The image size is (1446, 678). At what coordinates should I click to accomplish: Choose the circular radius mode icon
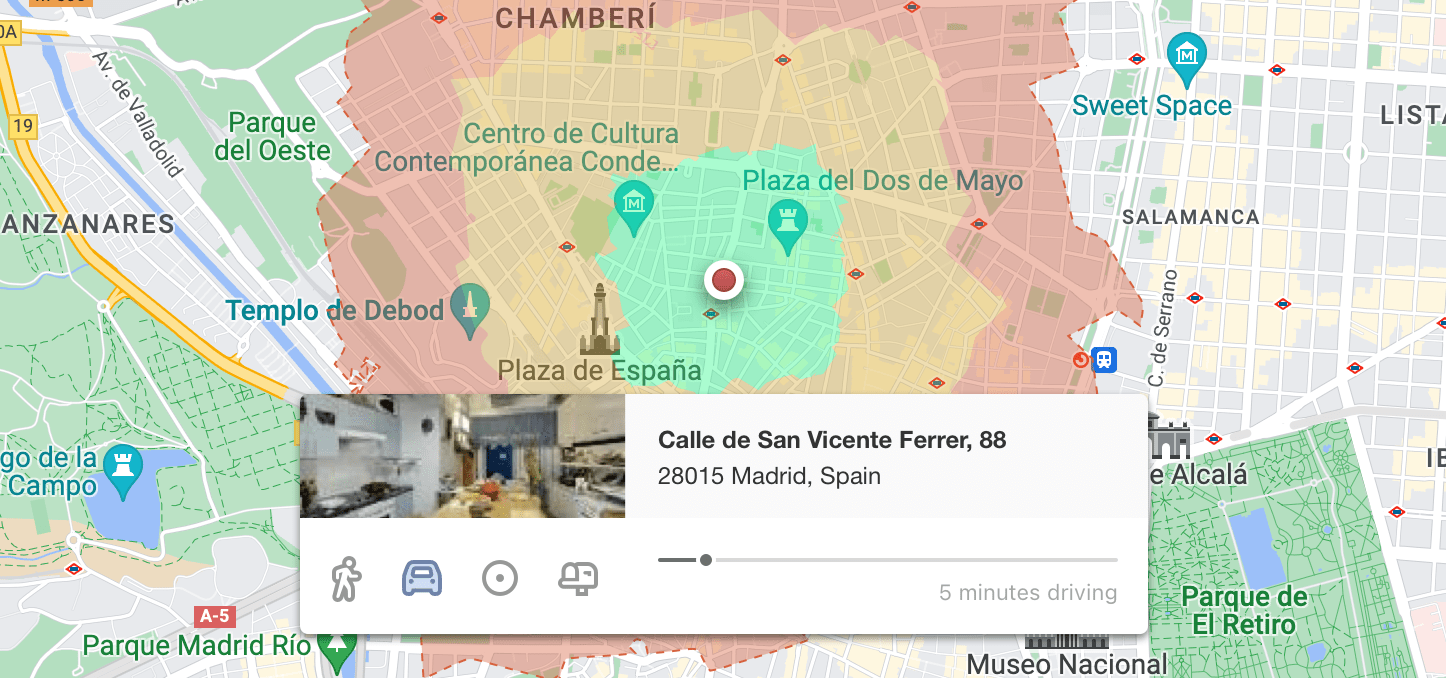[500, 578]
